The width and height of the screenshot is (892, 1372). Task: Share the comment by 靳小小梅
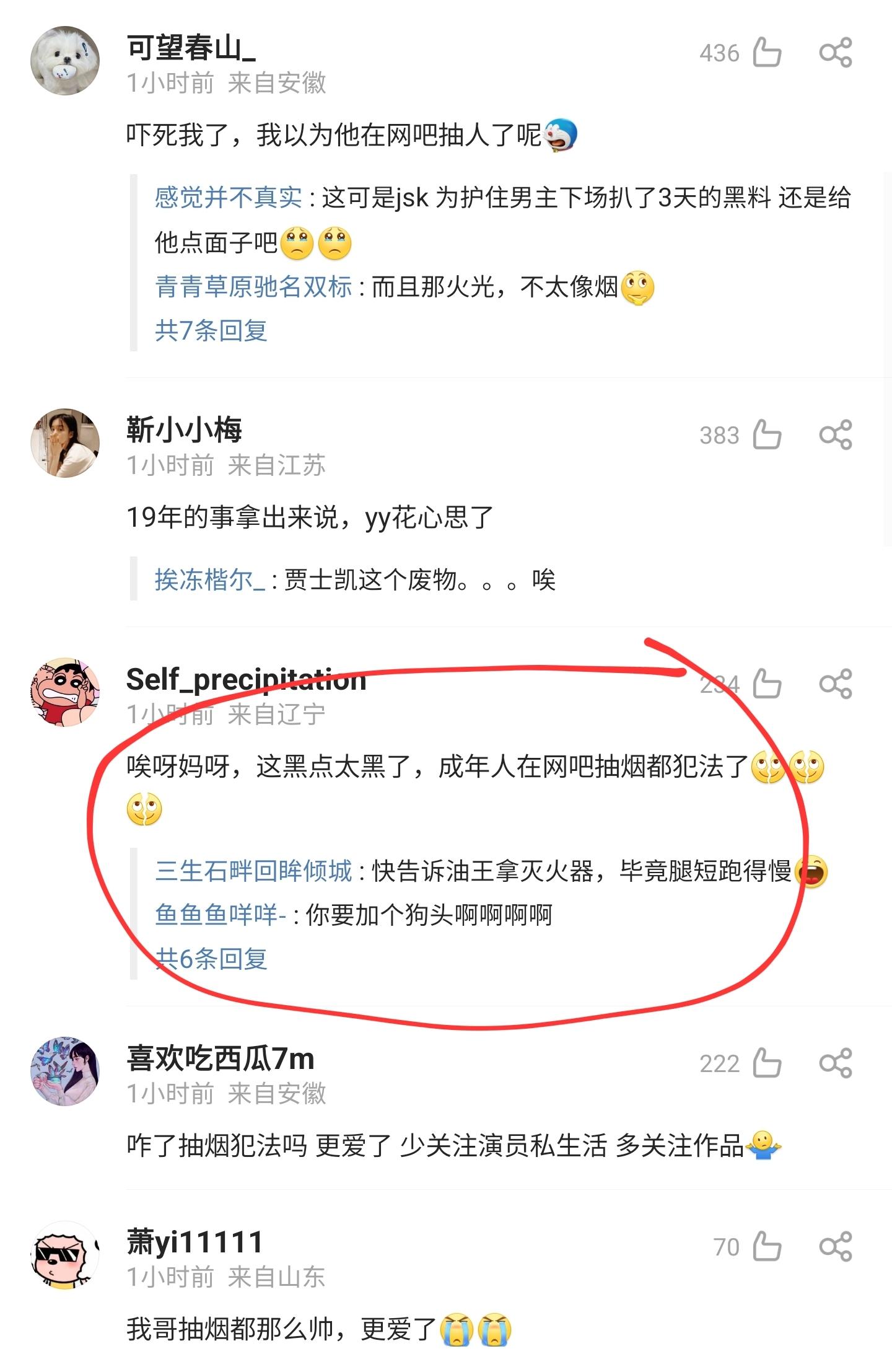835,435
